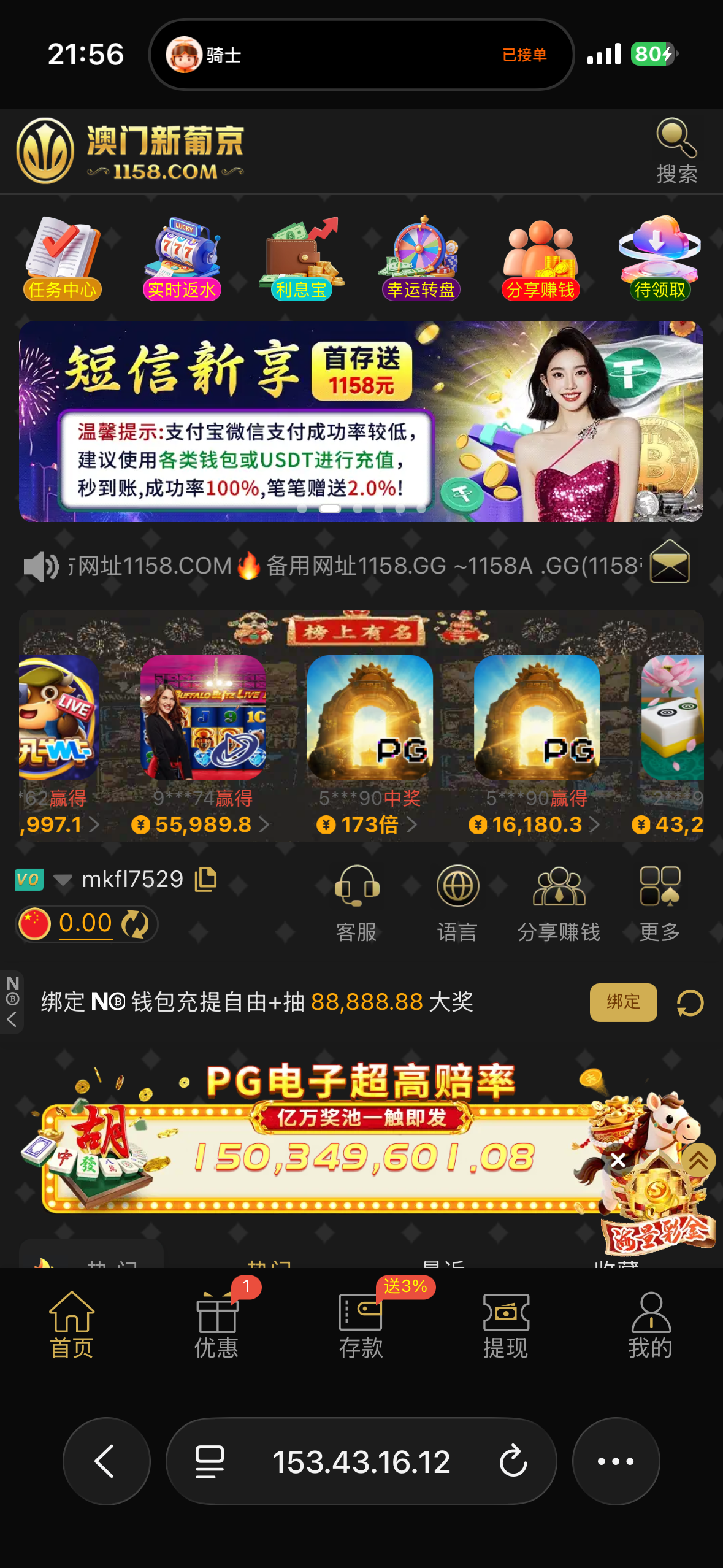This screenshot has height=1568, width=723.
Task: Refresh the 0.00 balance
Action: [x=136, y=924]
